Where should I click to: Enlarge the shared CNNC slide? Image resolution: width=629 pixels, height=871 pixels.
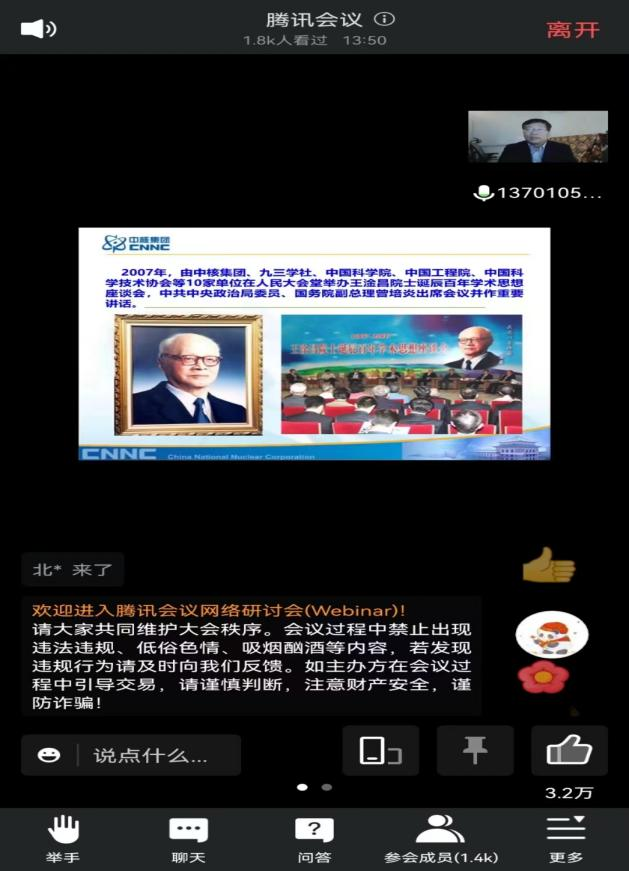coord(314,344)
